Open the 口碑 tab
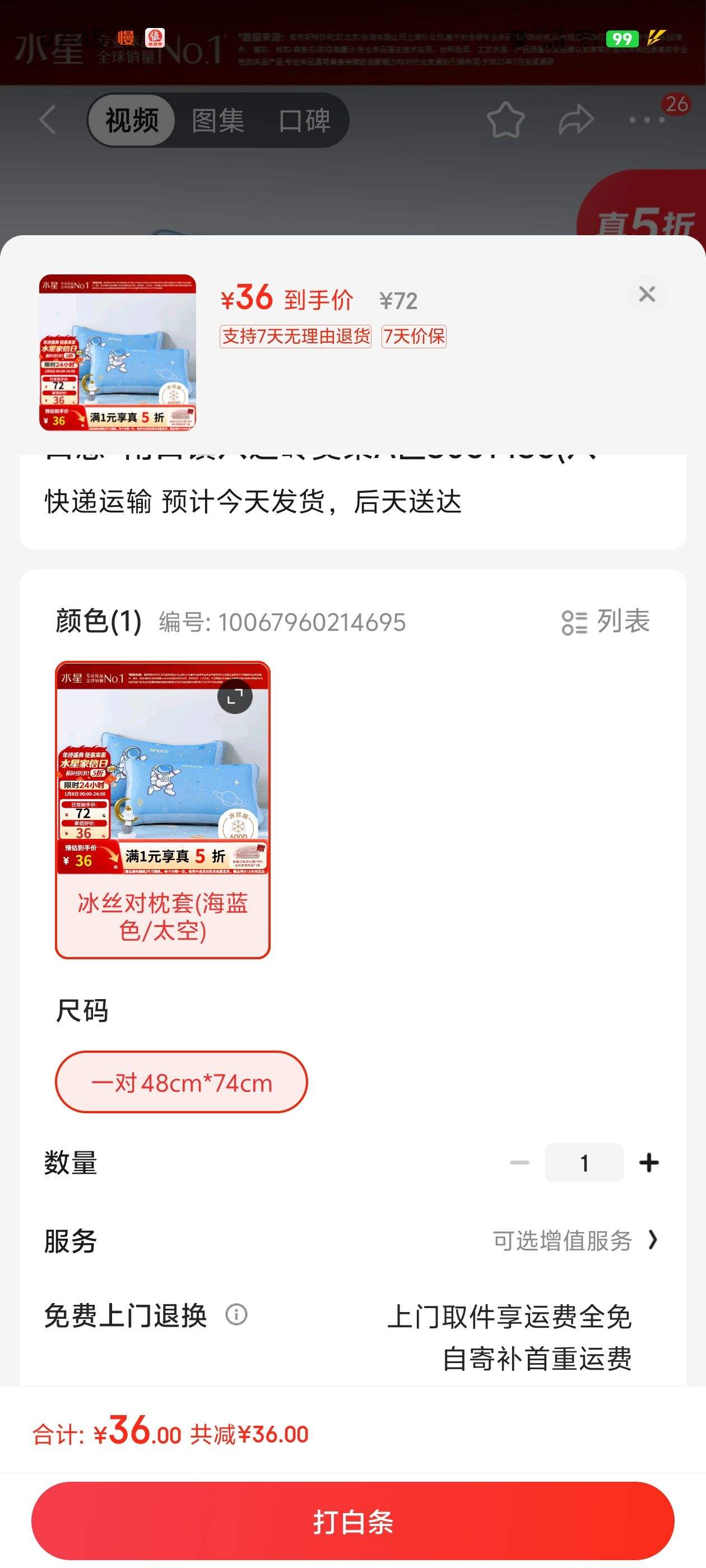Viewport: 706px width, 1568px height. tap(305, 120)
